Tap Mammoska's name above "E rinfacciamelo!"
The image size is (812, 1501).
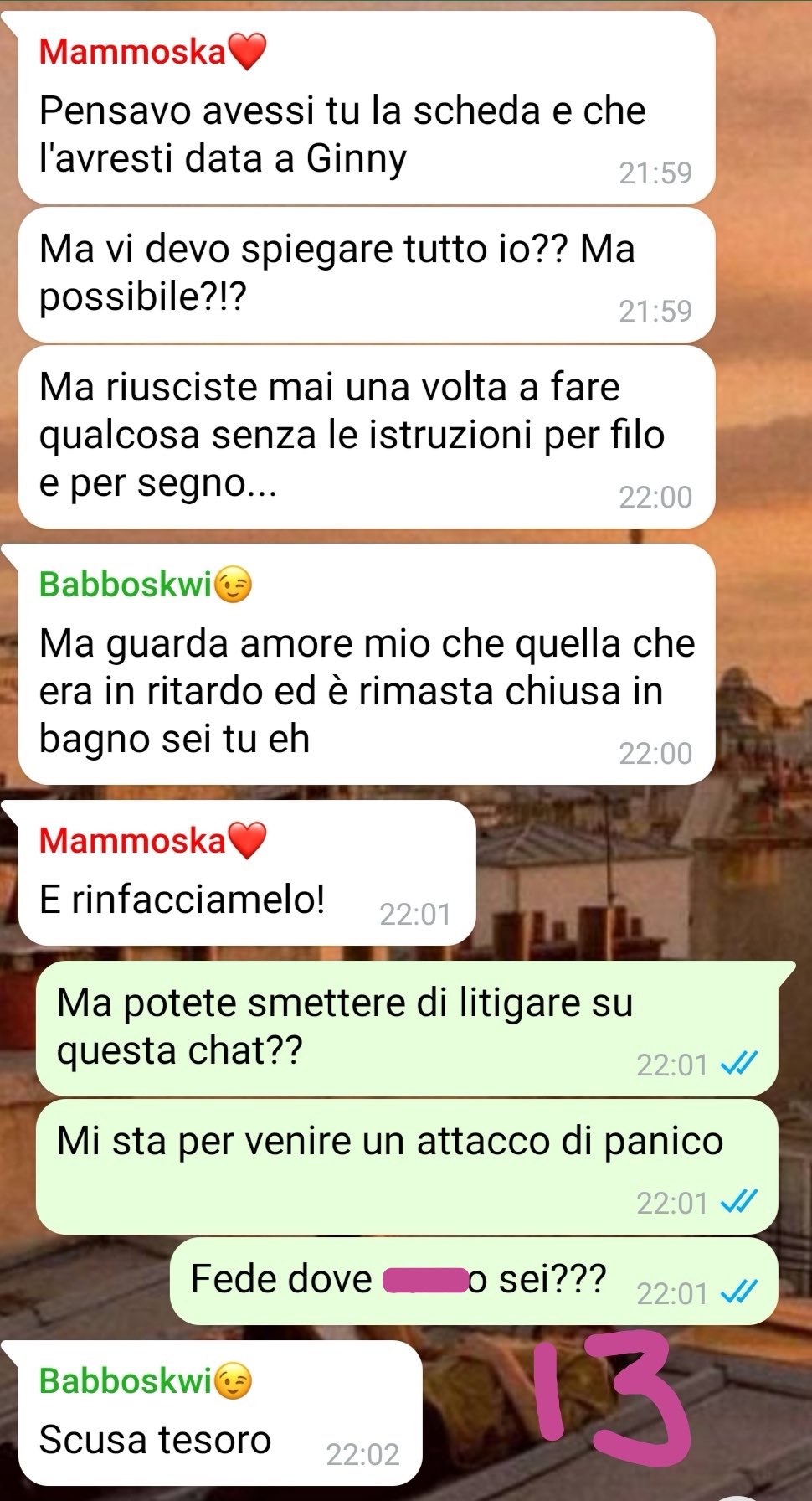point(152,840)
